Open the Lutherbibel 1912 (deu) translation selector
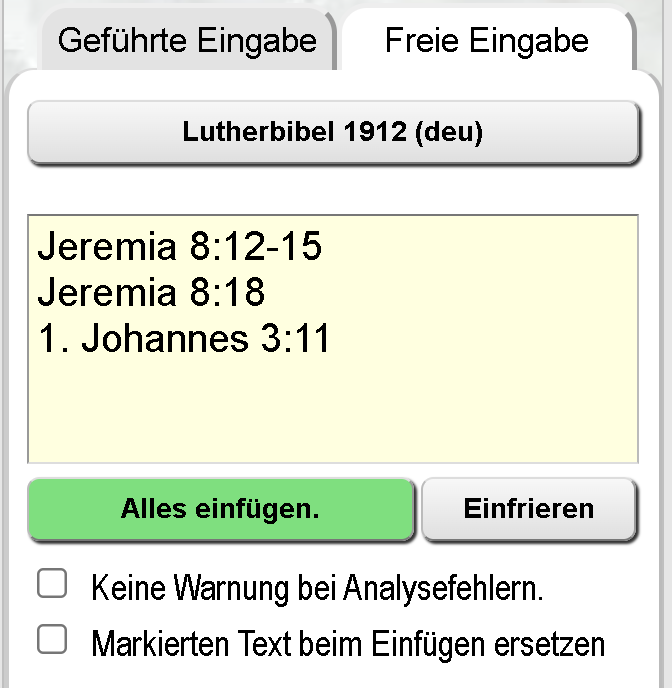672x688 pixels. click(332, 132)
